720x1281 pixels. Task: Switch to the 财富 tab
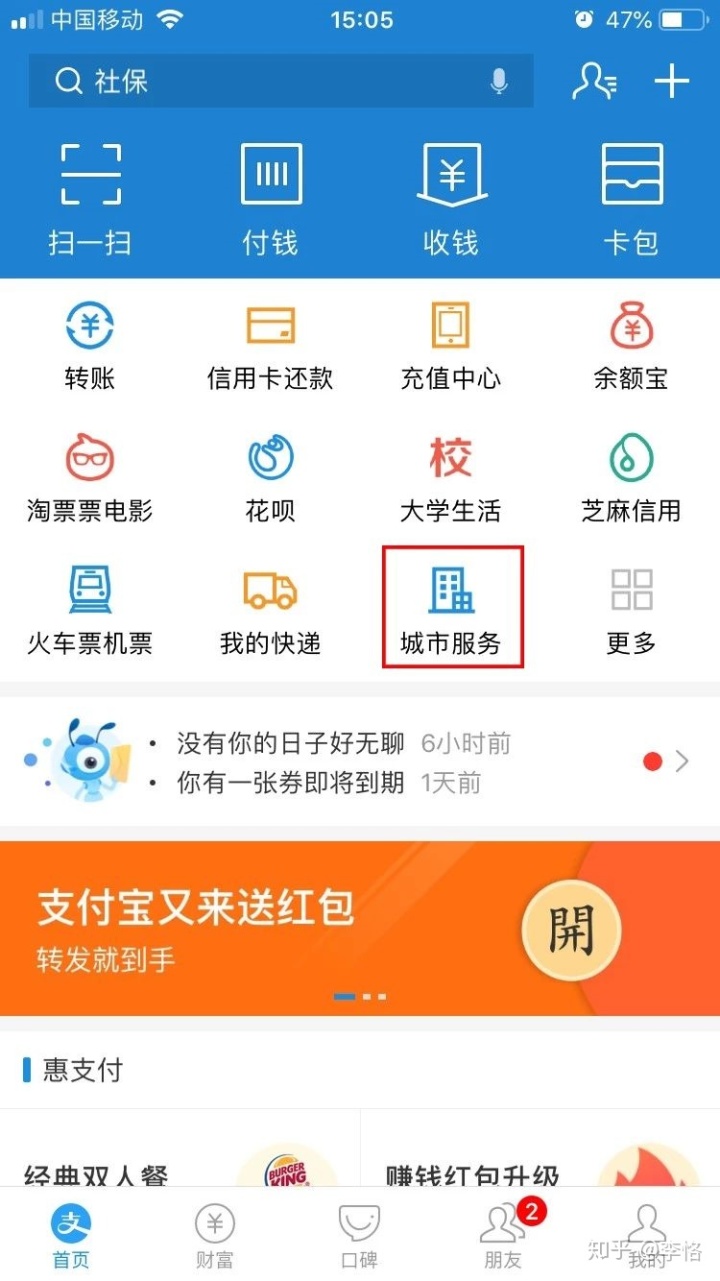tap(214, 1236)
